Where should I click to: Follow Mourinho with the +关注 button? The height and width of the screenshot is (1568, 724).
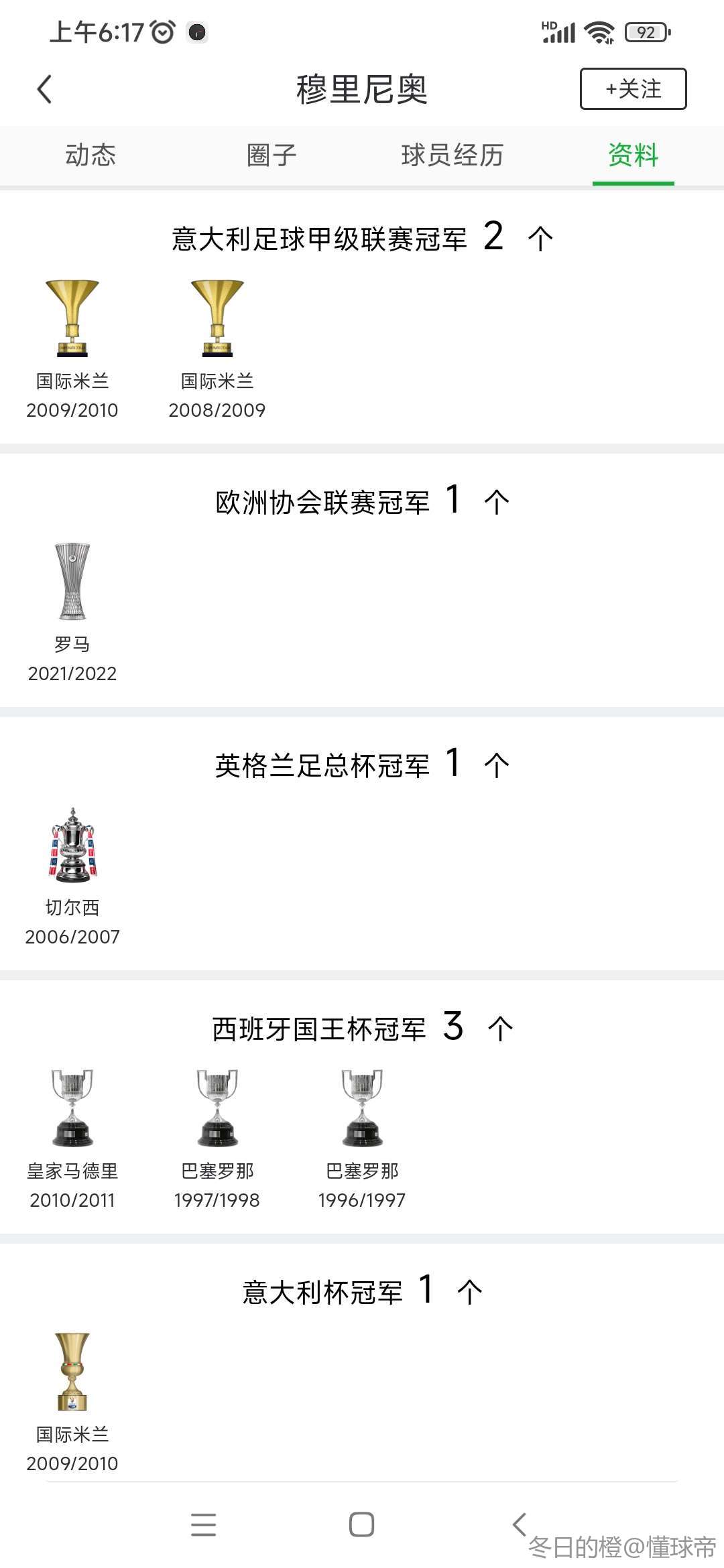coord(633,88)
